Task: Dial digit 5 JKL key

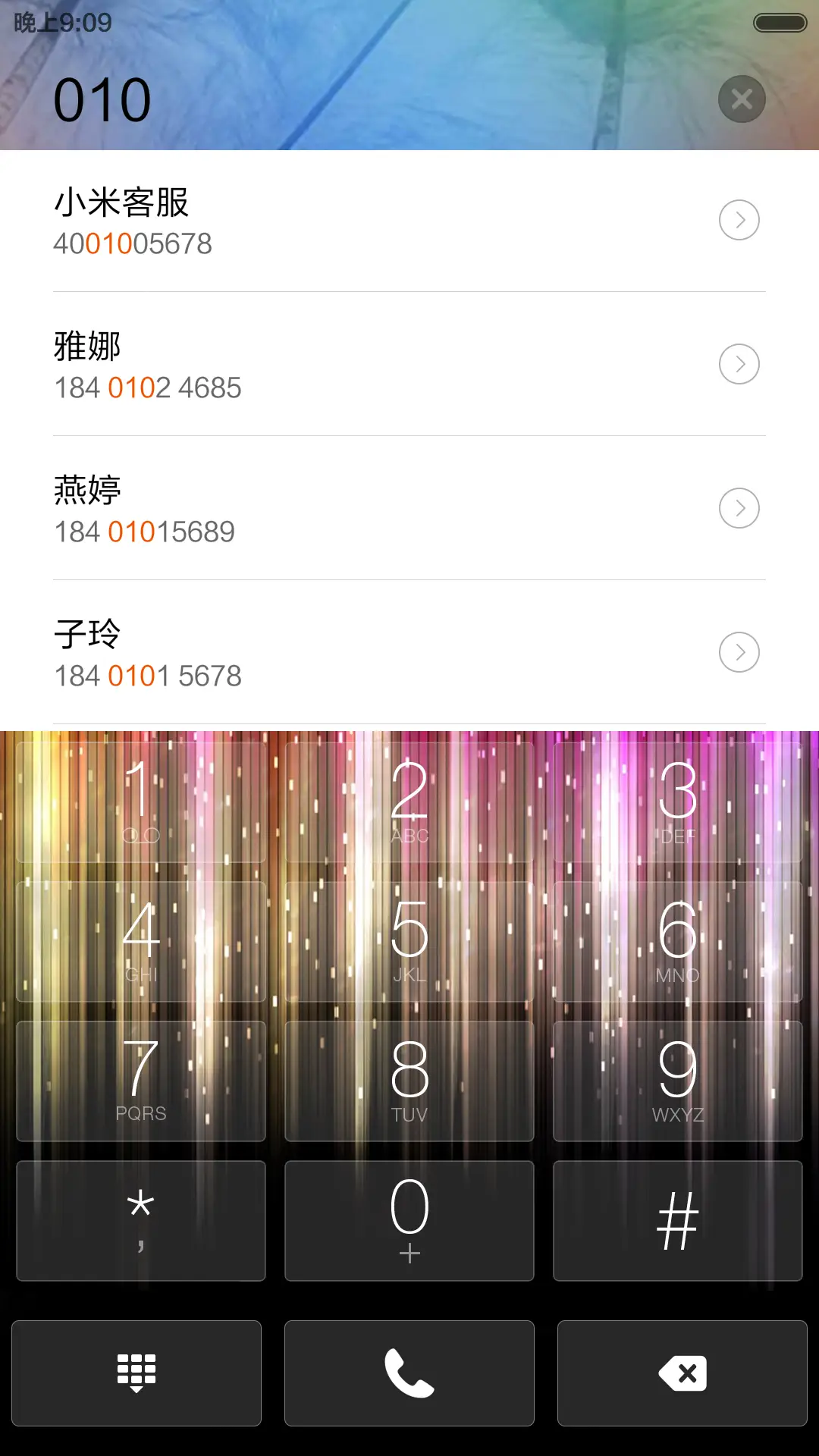Action: (x=409, y=941)
